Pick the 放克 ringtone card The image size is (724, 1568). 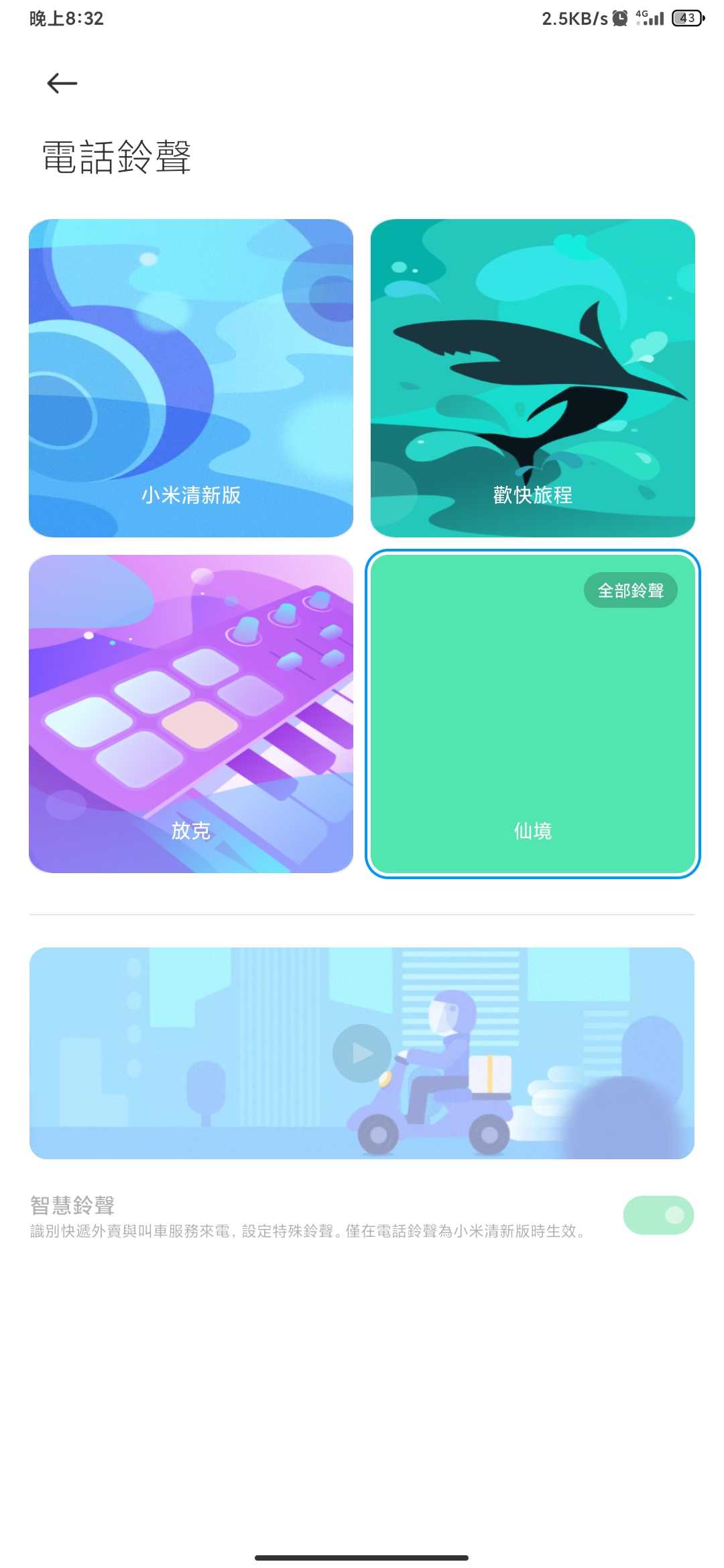(191, 714)
